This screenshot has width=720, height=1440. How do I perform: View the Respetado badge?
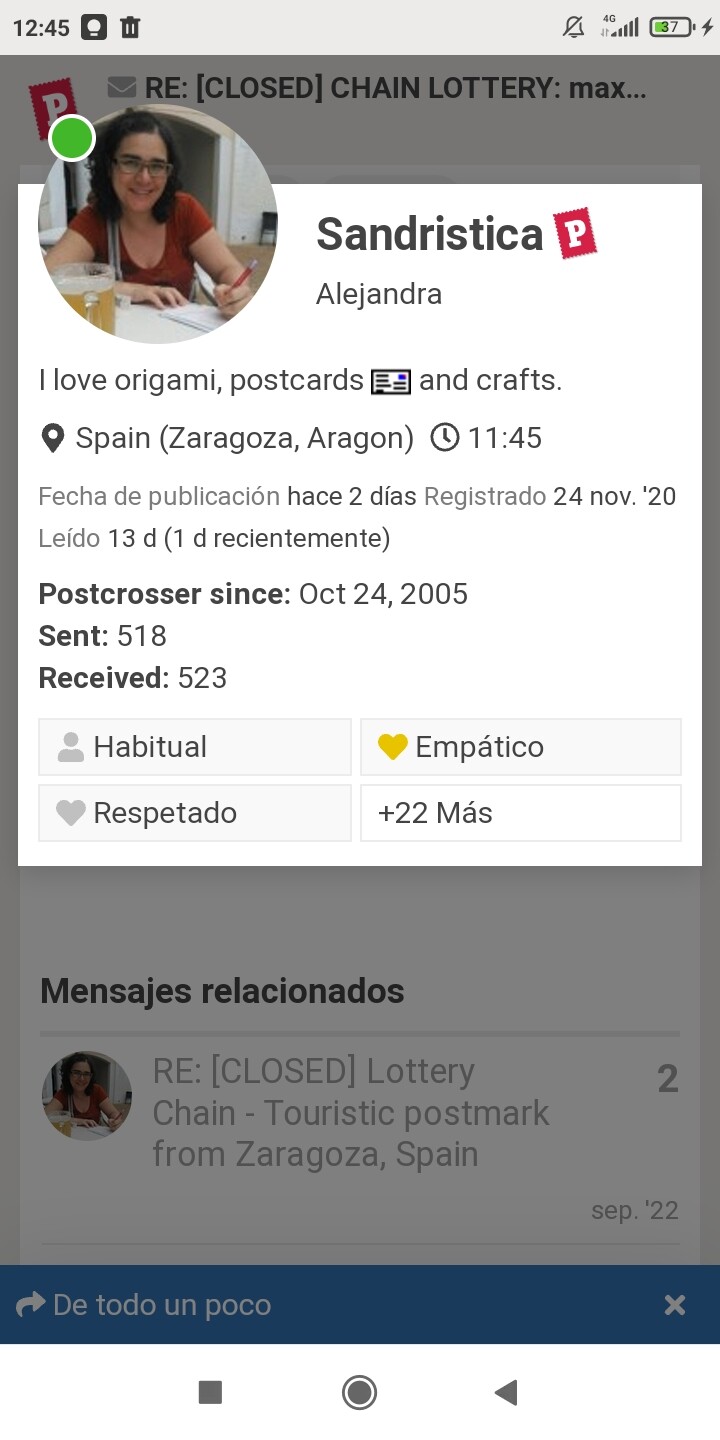(195, 813)
